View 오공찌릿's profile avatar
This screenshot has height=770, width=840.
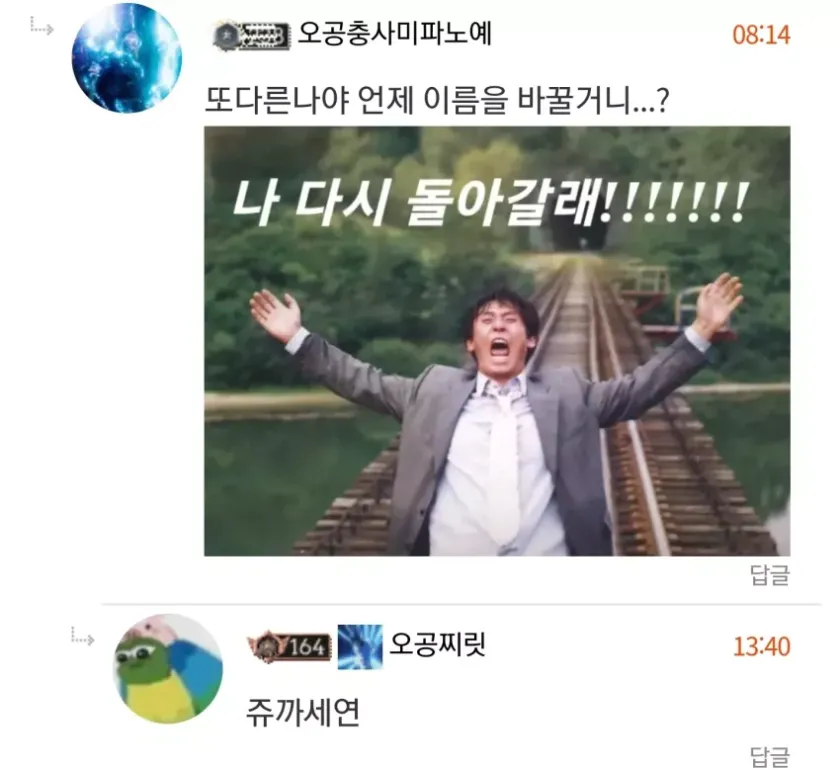tap(167, 668)
